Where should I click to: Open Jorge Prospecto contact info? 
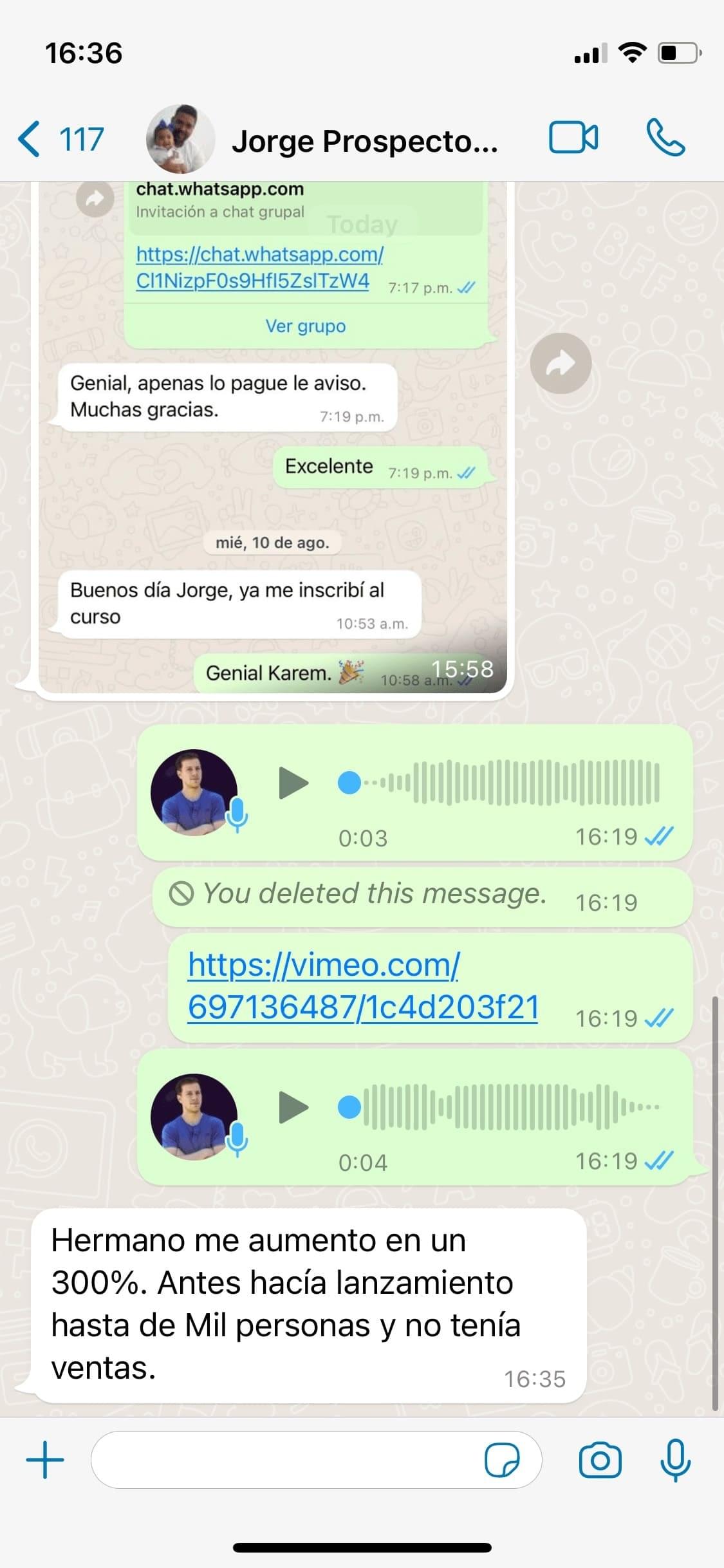[364, 140]
